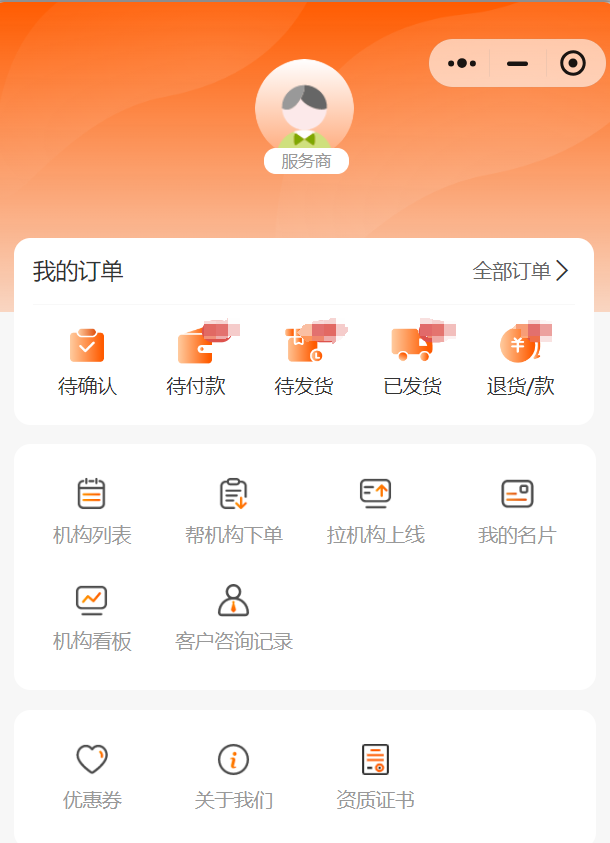Open 待付款 orders
Image resolution: width=610 pixels, height=843 pixels.
(x=196, y=362)
